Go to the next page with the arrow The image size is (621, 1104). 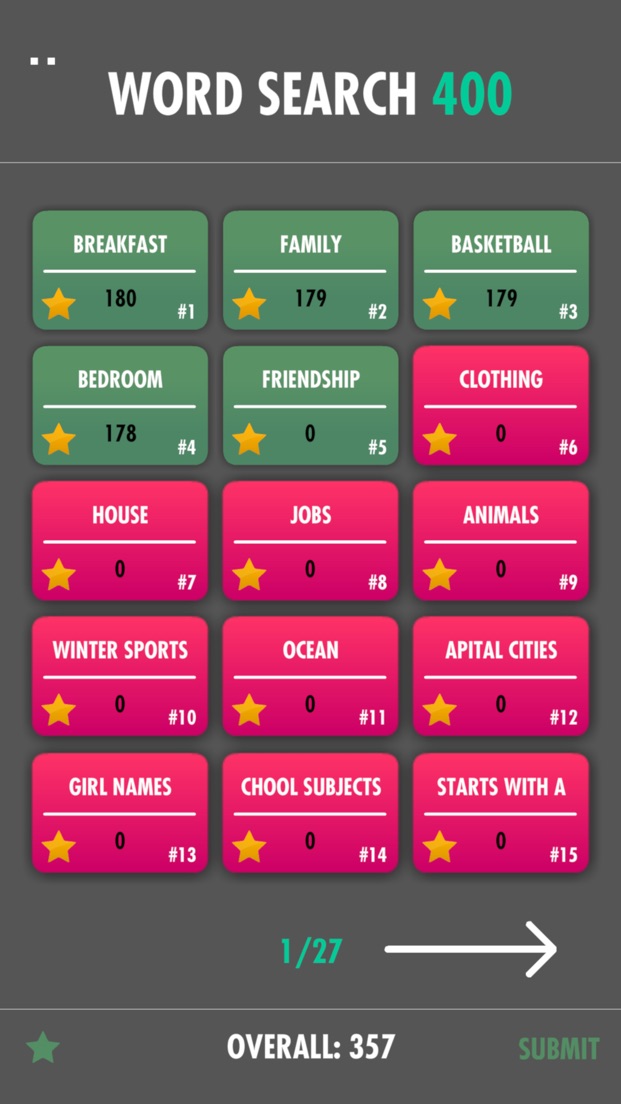coord(470,949)
